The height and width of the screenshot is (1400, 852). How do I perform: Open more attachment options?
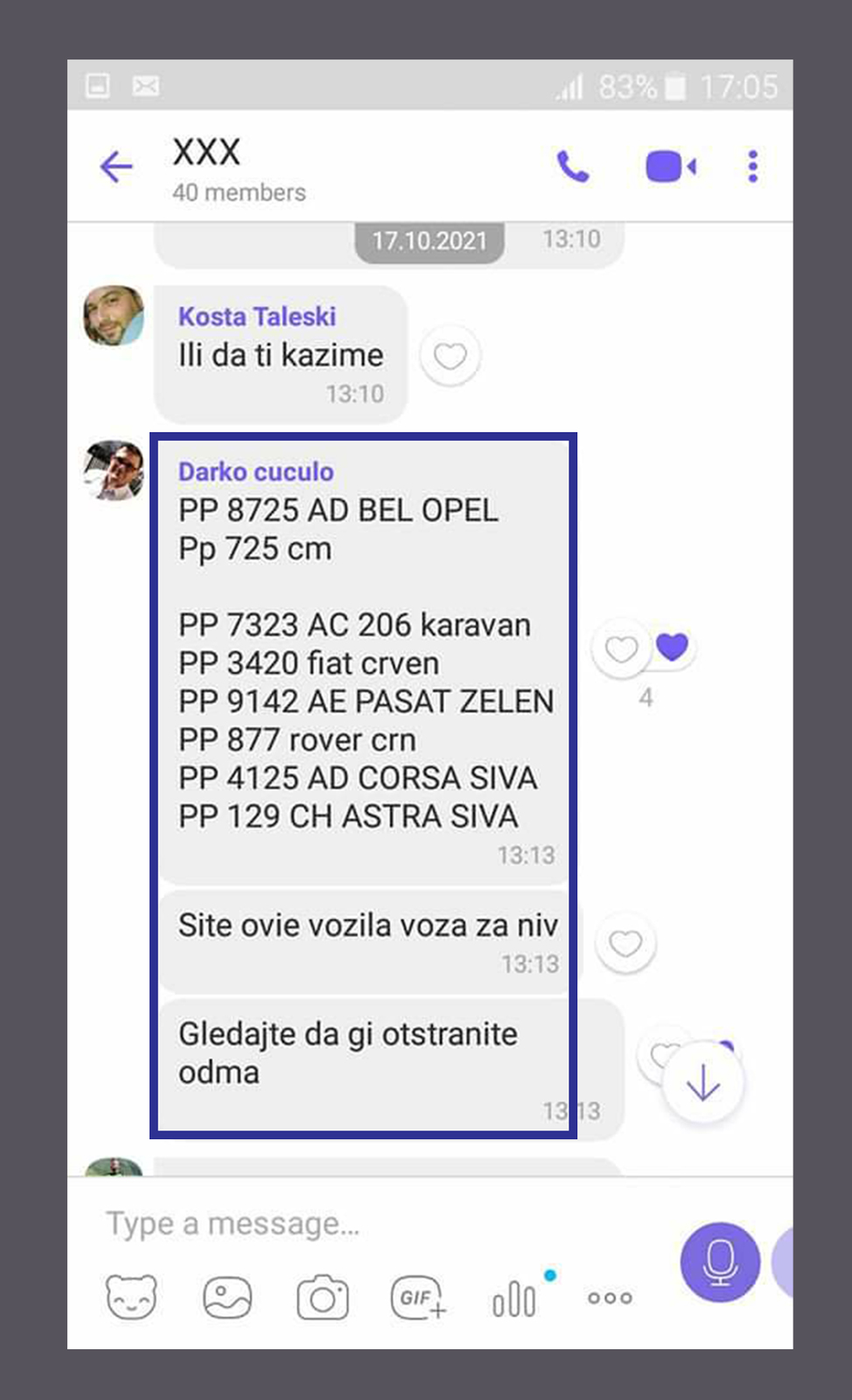[x=610, y=1298]
